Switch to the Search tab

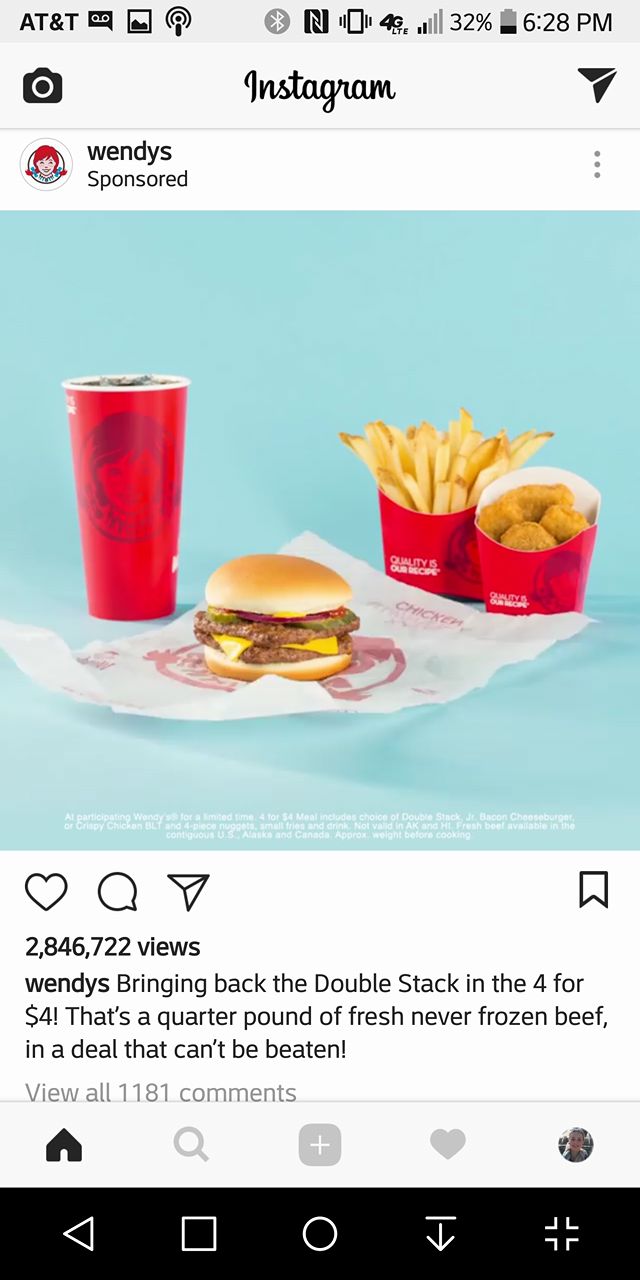[191, 1145]
